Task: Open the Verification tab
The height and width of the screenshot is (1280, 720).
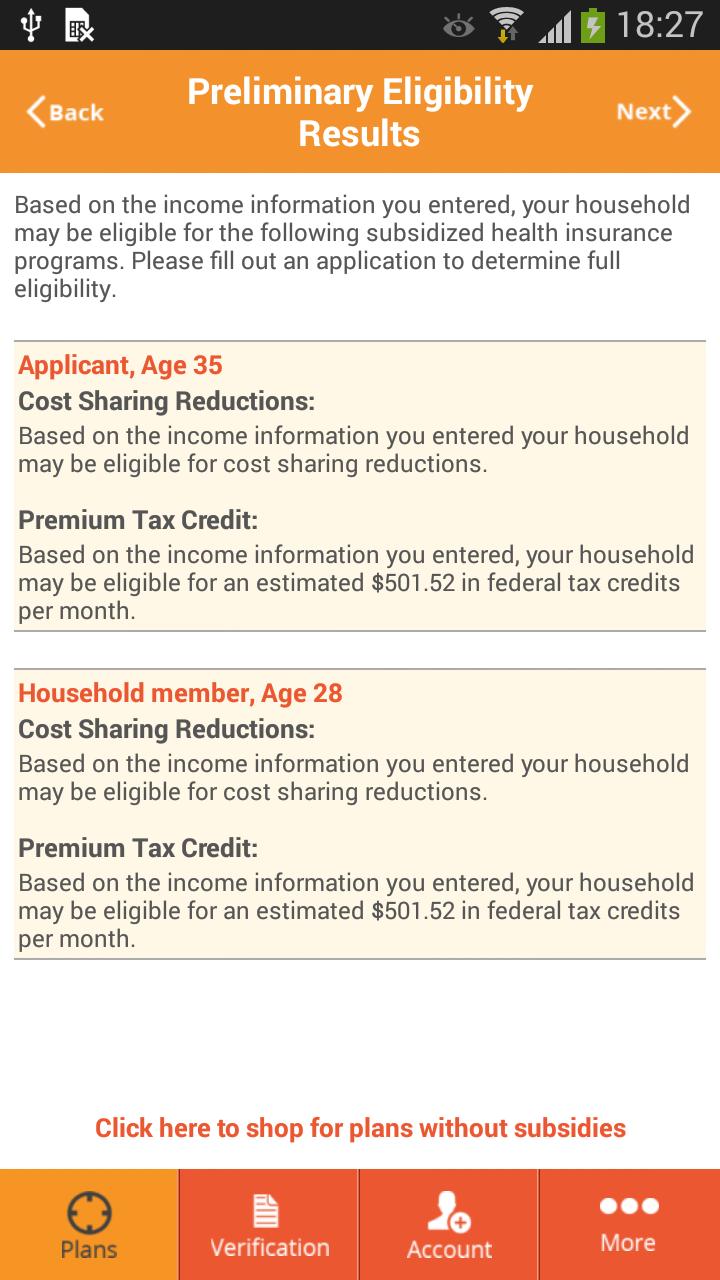Action: click(269, 1225)
